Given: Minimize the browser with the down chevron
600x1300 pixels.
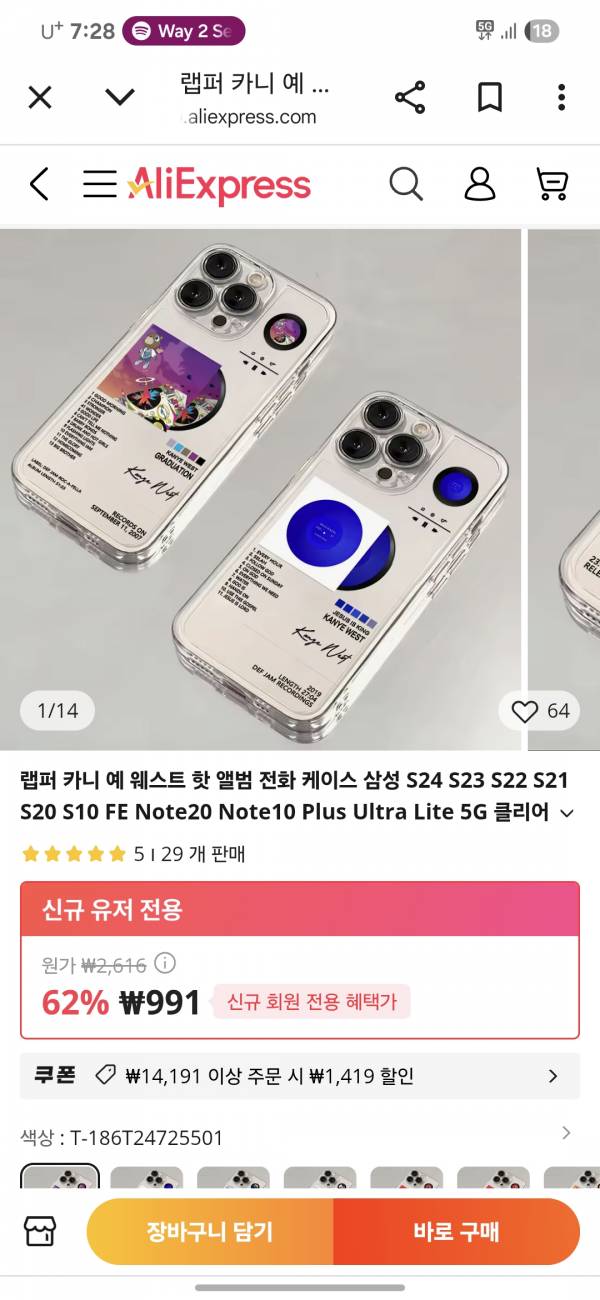Looking at the screenshot, I should click(x=120, y=97).
